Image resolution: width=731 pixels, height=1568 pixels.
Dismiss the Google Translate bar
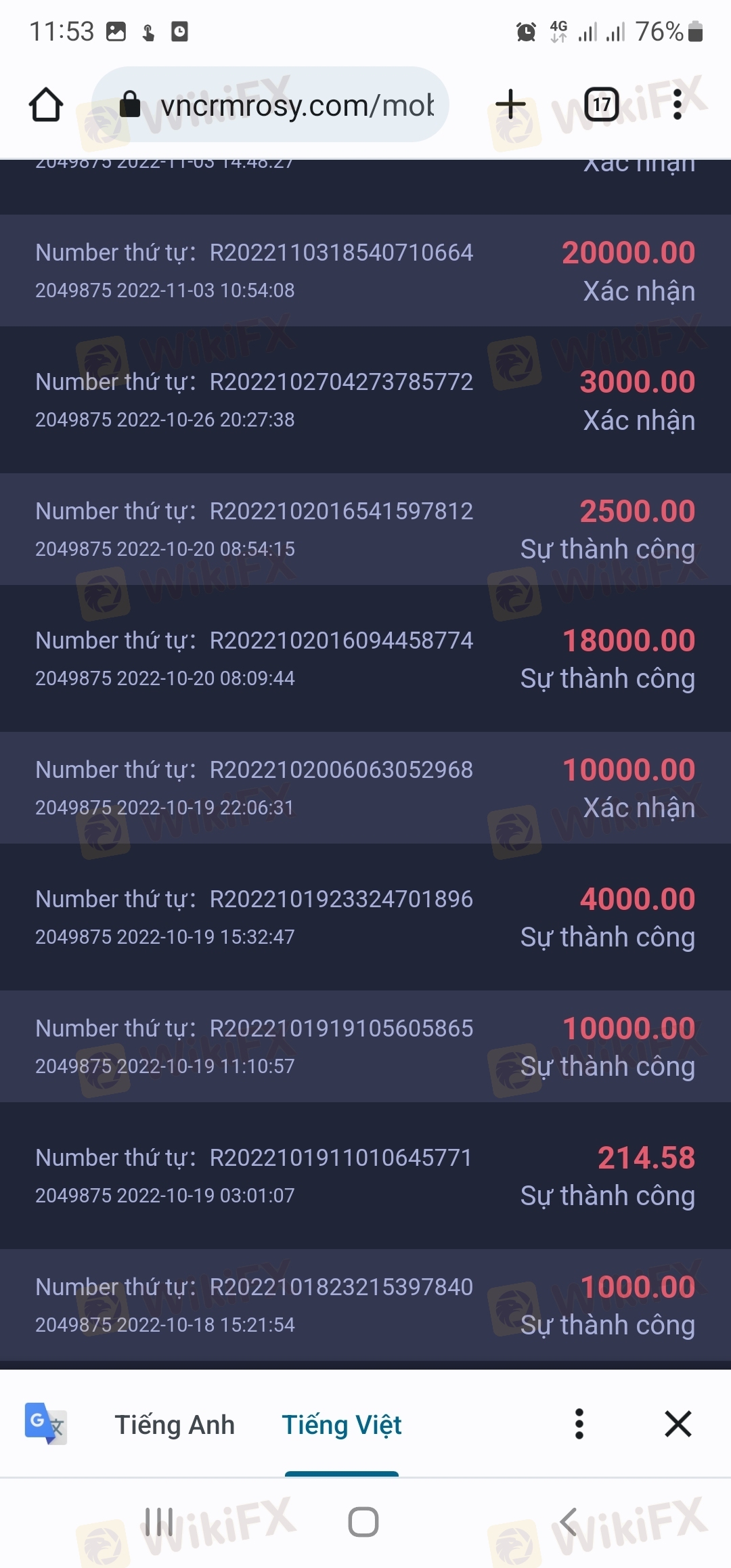(x=678, y=1424)
